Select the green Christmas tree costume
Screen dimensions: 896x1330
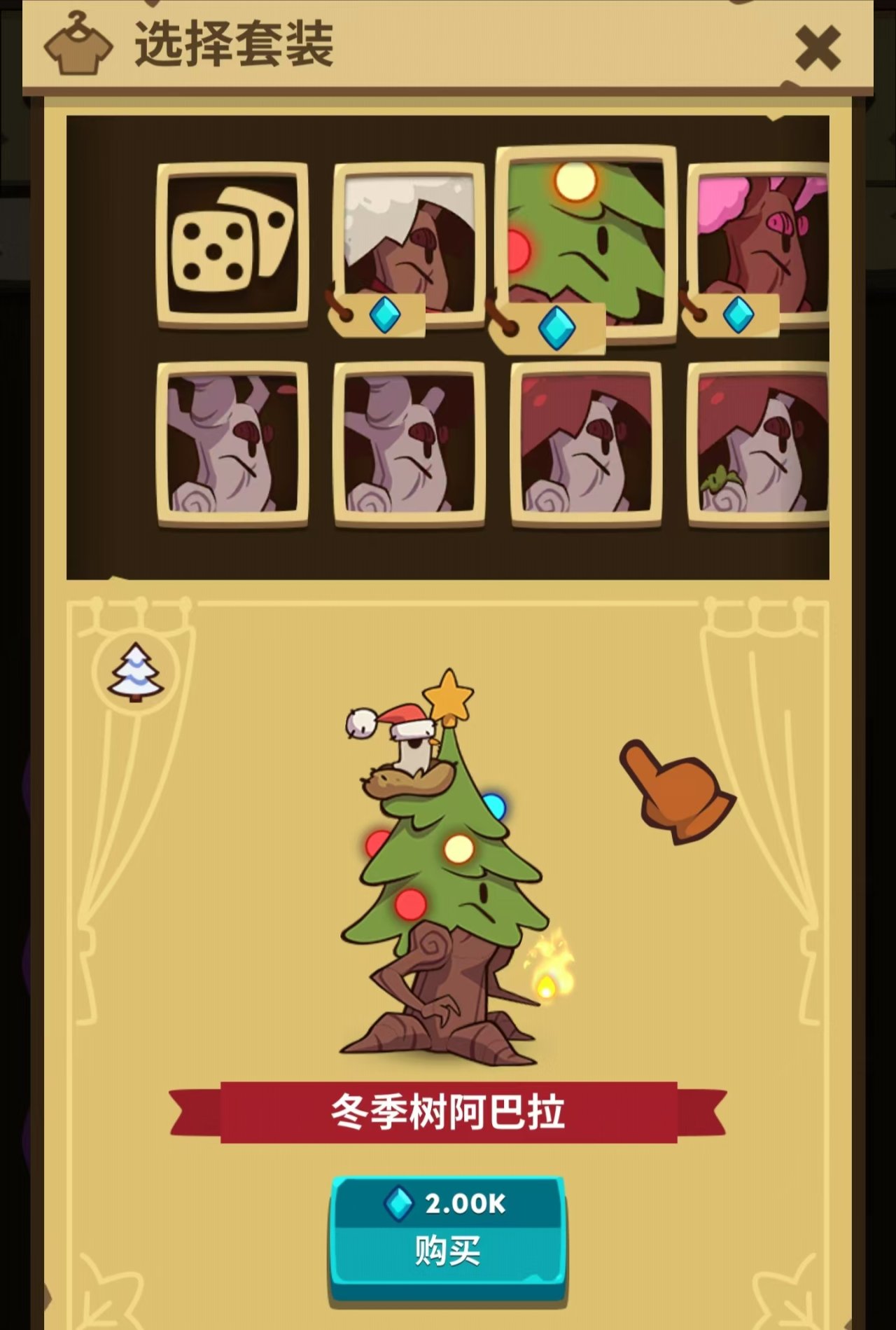[x=587, y=235]
